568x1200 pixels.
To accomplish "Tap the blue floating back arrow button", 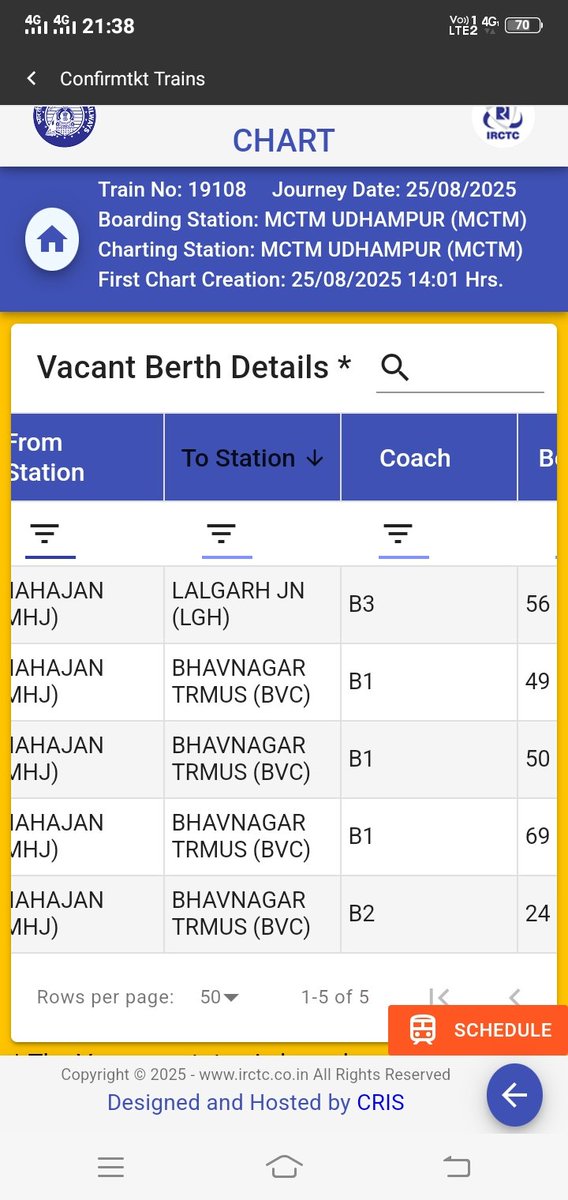I will coord(515,1095).
